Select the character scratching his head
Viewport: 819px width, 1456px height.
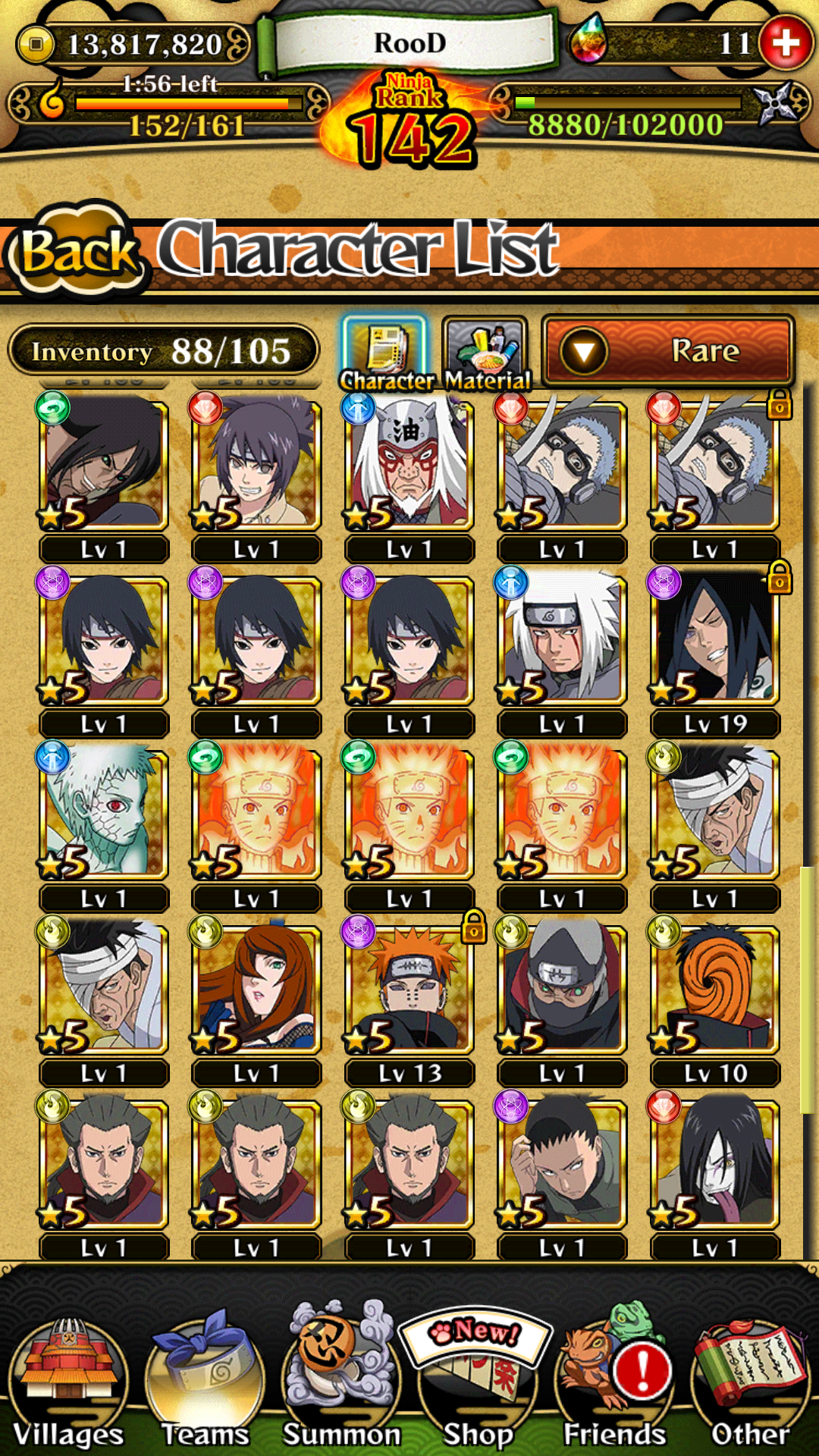(x=561, y=1174)
